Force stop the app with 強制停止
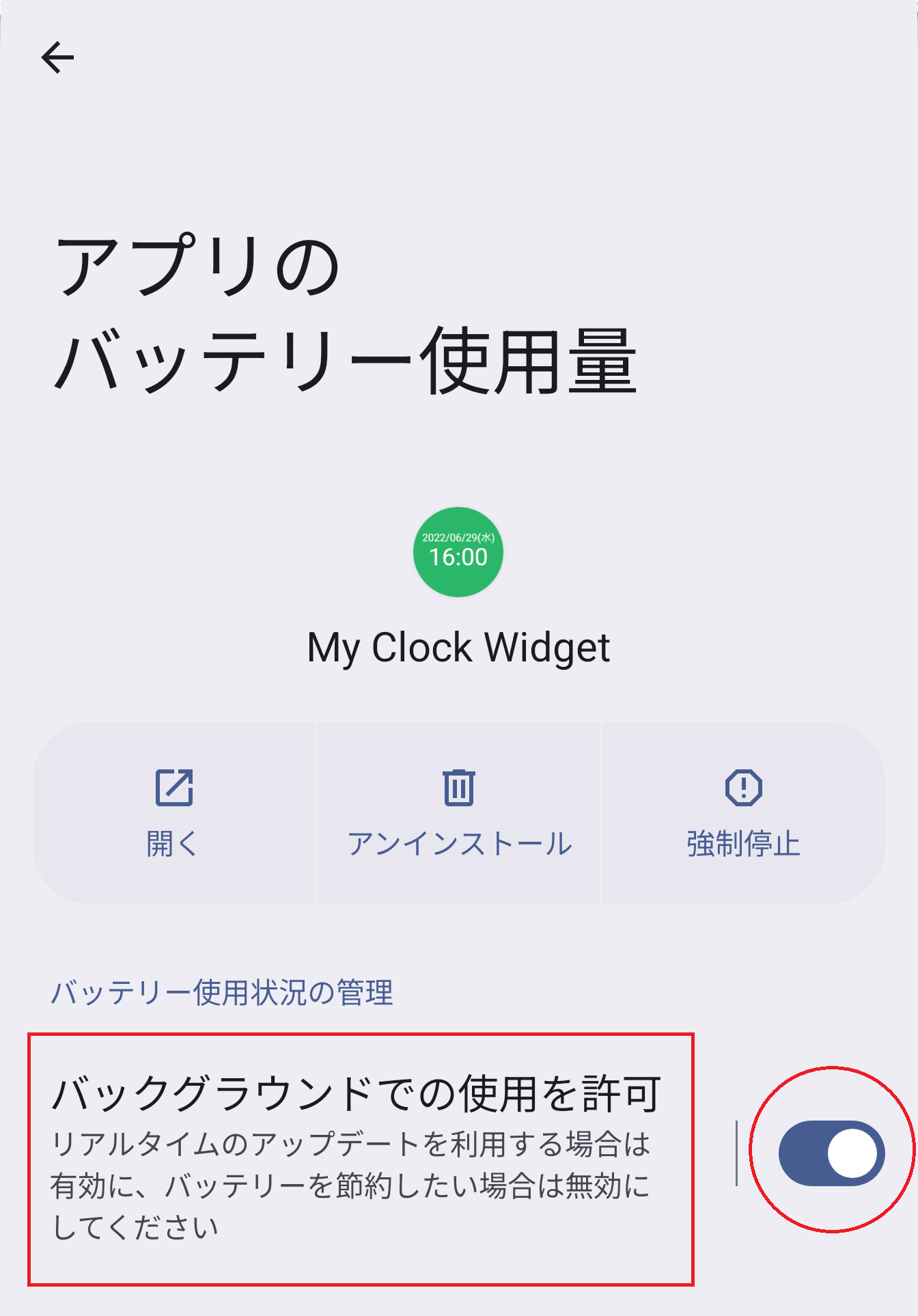Image resolution: width=918 pixels, height=1316 pixels. coord(743,813)
